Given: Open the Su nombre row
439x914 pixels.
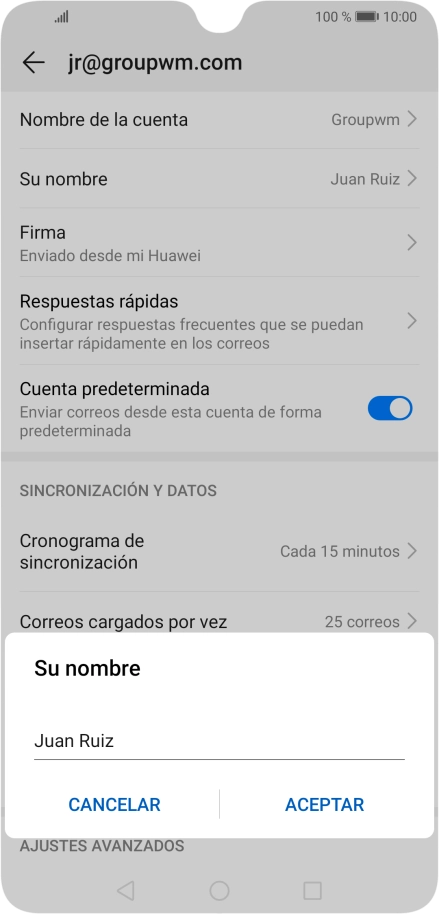Looking at the screenshot, I should pyautogui.click(x=219, y=178).
